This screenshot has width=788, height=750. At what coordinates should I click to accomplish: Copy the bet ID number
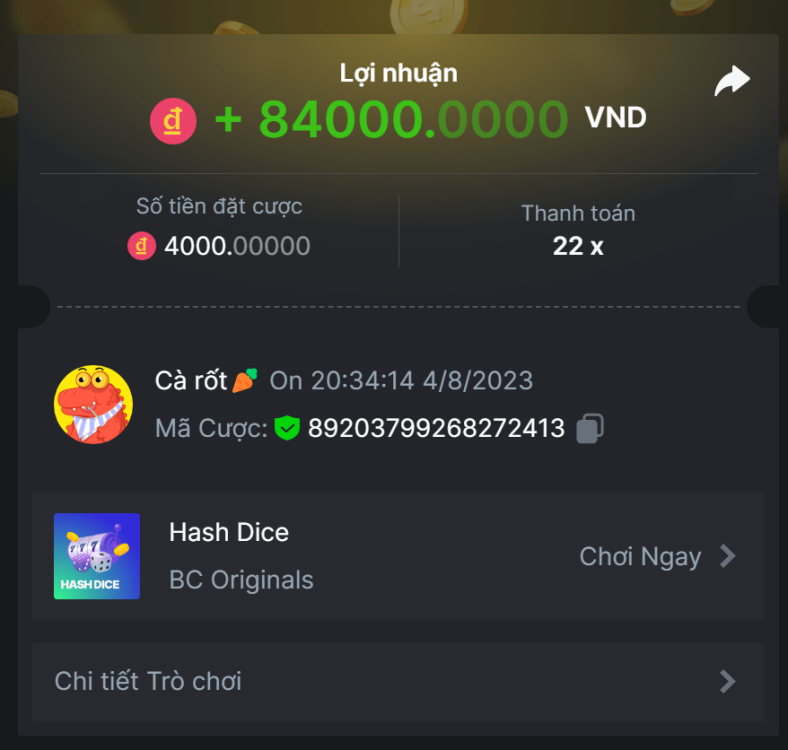590,429
